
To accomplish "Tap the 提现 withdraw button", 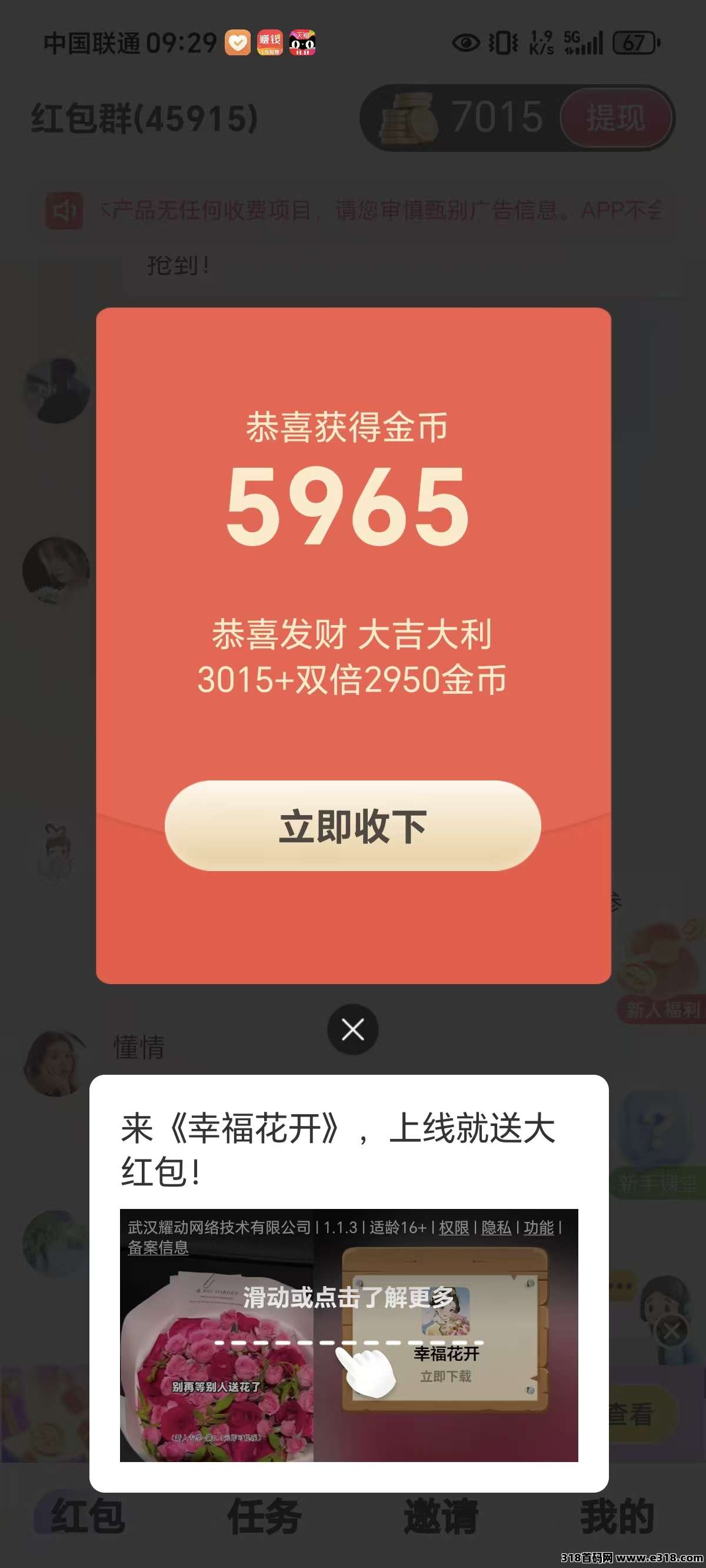I will [x=615, y=117].
